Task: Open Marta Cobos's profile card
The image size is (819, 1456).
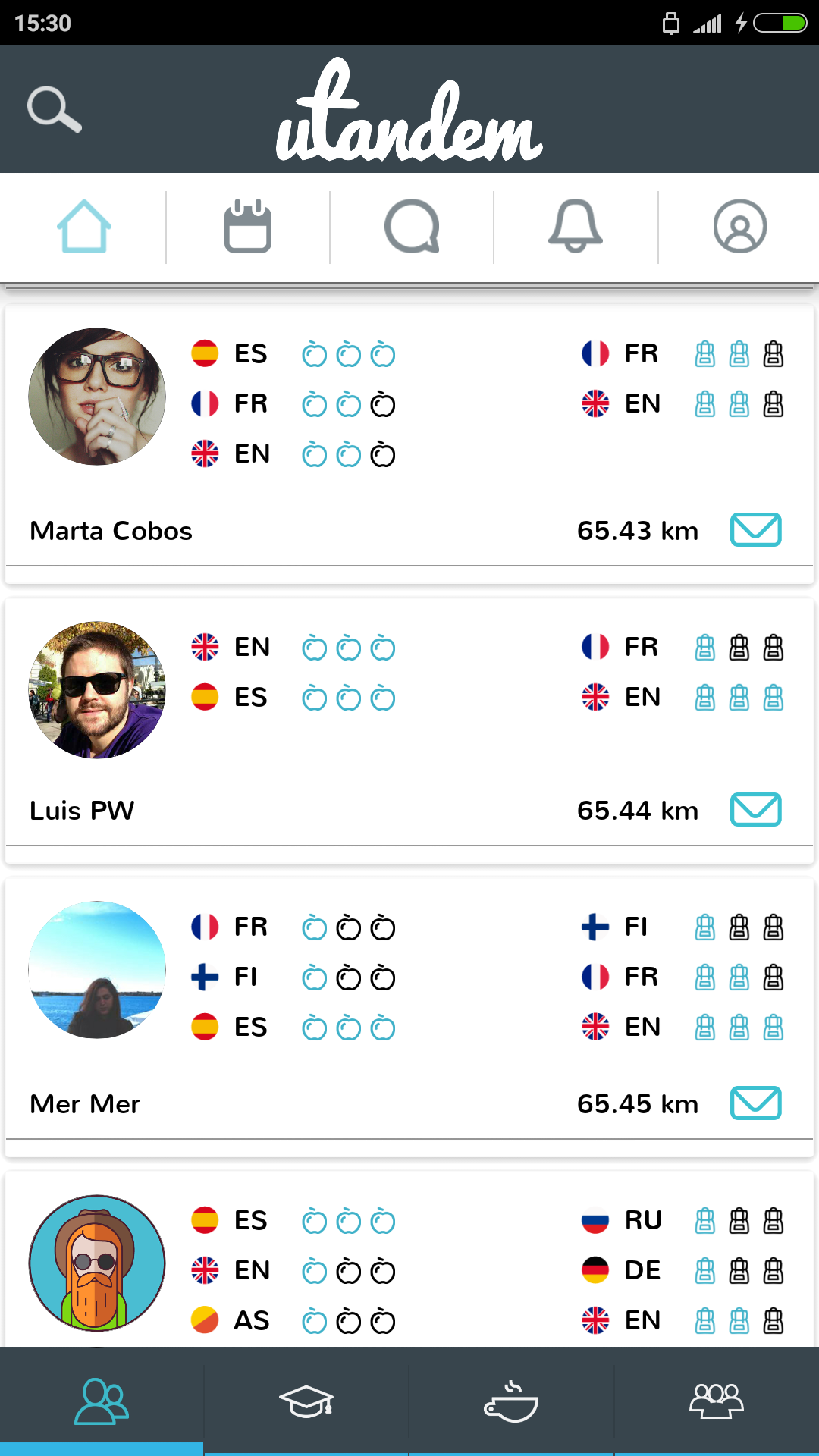Action: pos(409,444)
